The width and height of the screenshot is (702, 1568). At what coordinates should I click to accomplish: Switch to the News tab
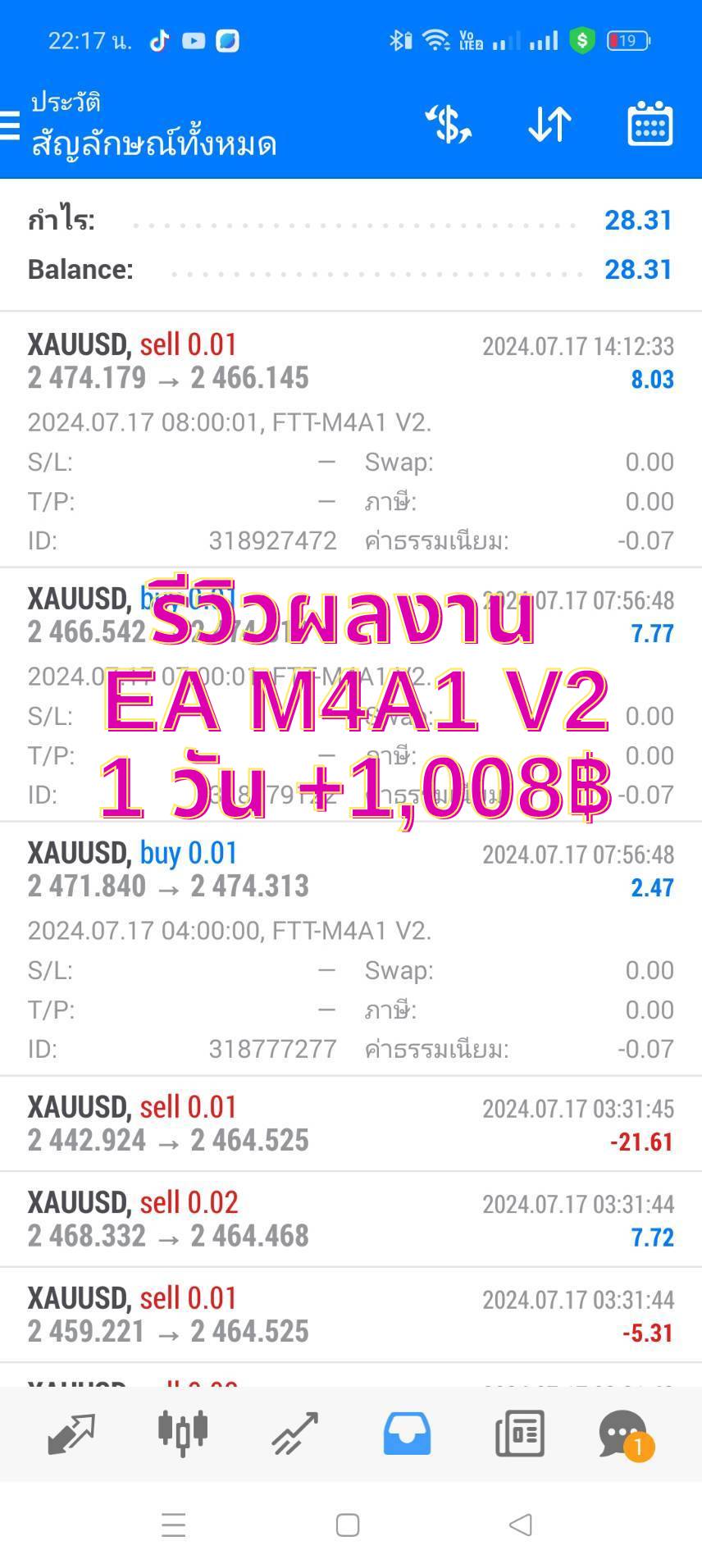[x=519, y=1434]
